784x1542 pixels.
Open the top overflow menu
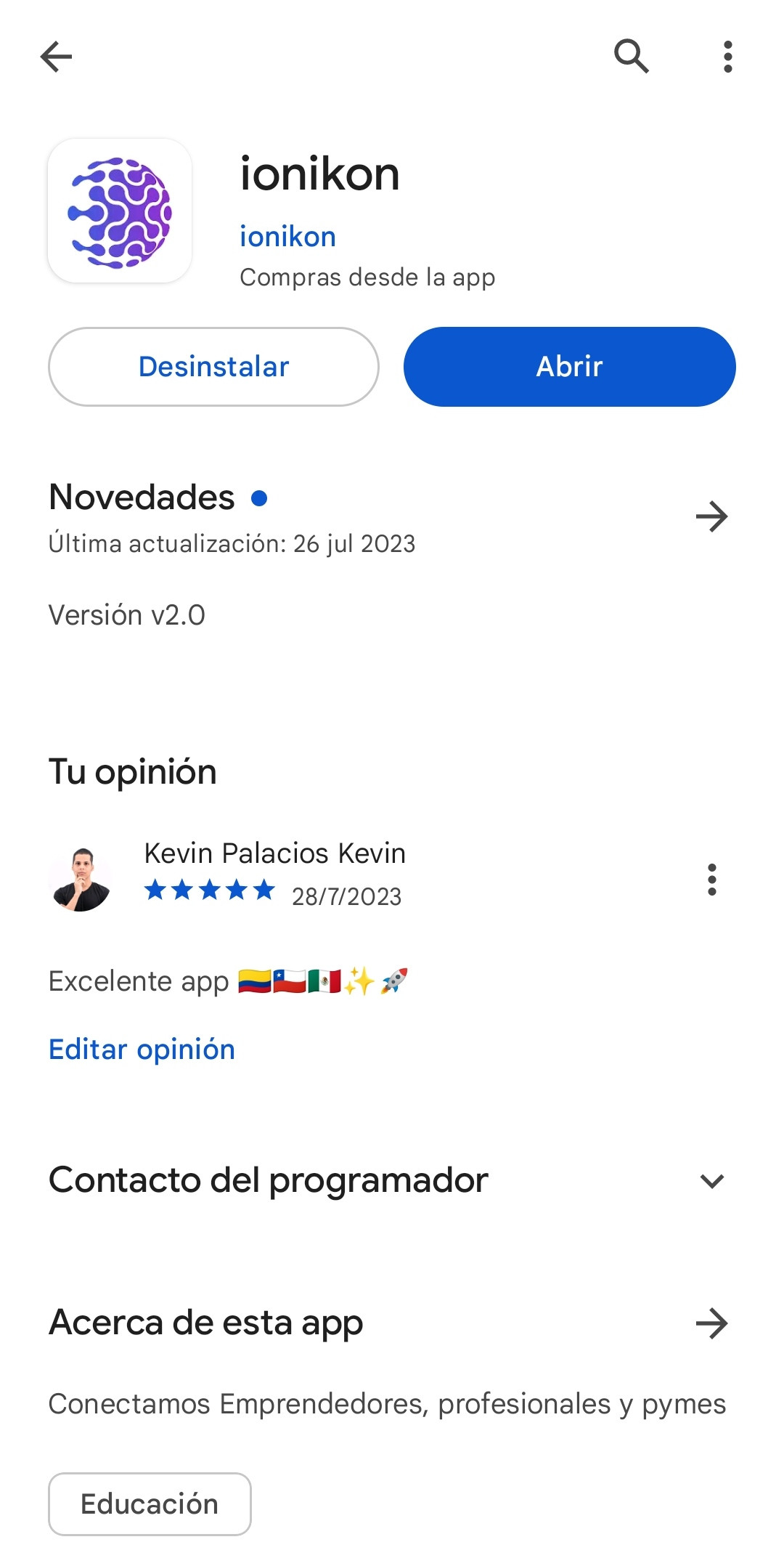tap(727, 57)
